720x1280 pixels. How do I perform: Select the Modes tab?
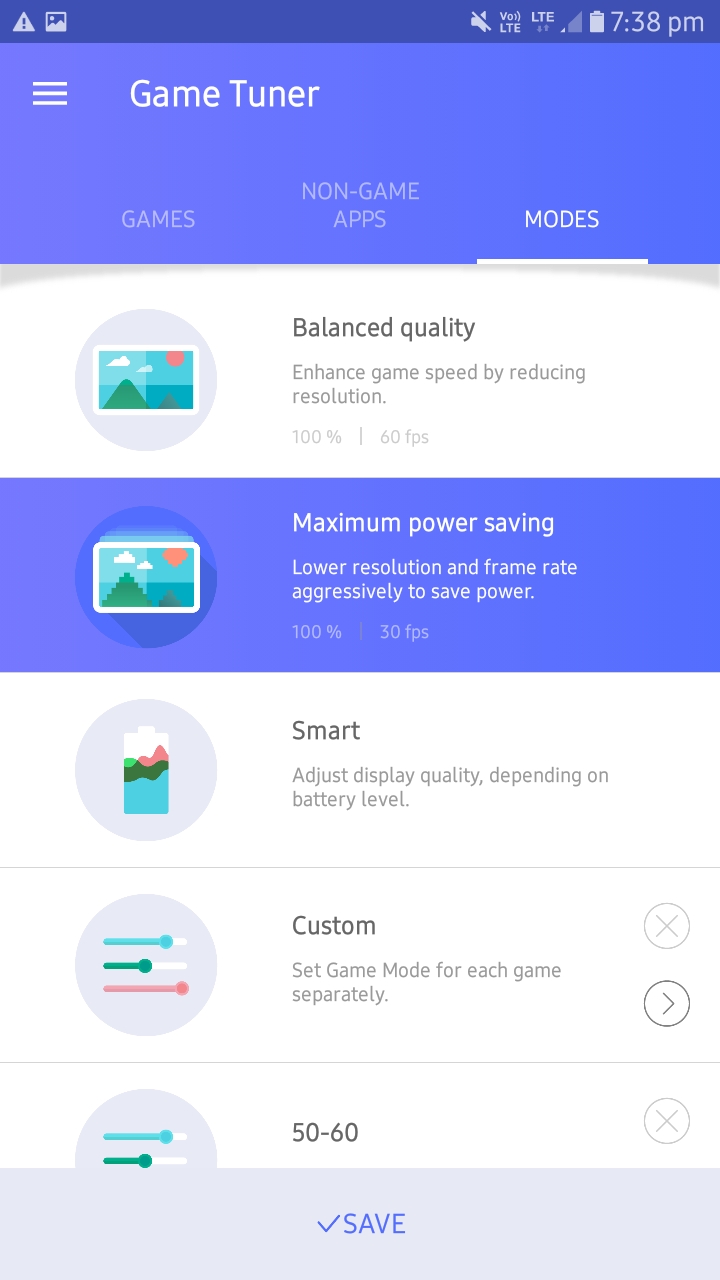[562, 219]
